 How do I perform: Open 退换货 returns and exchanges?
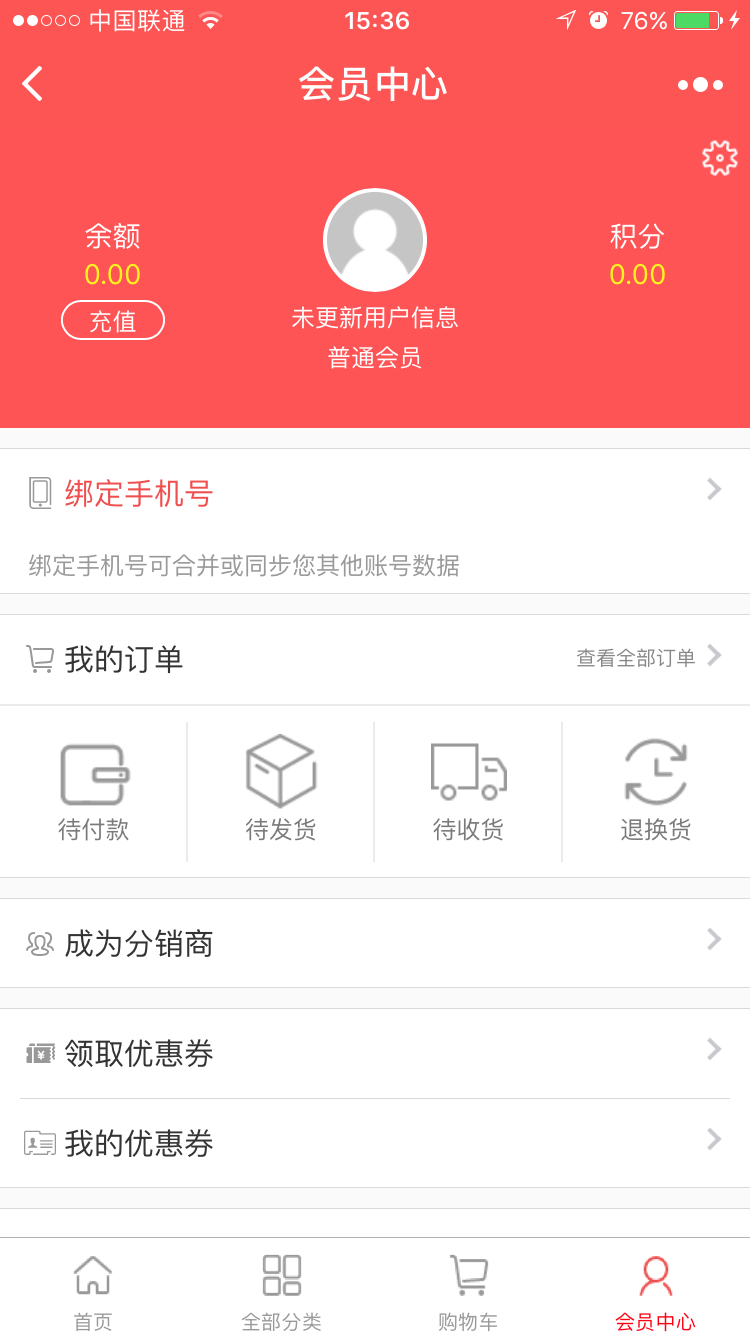(656, 792)
